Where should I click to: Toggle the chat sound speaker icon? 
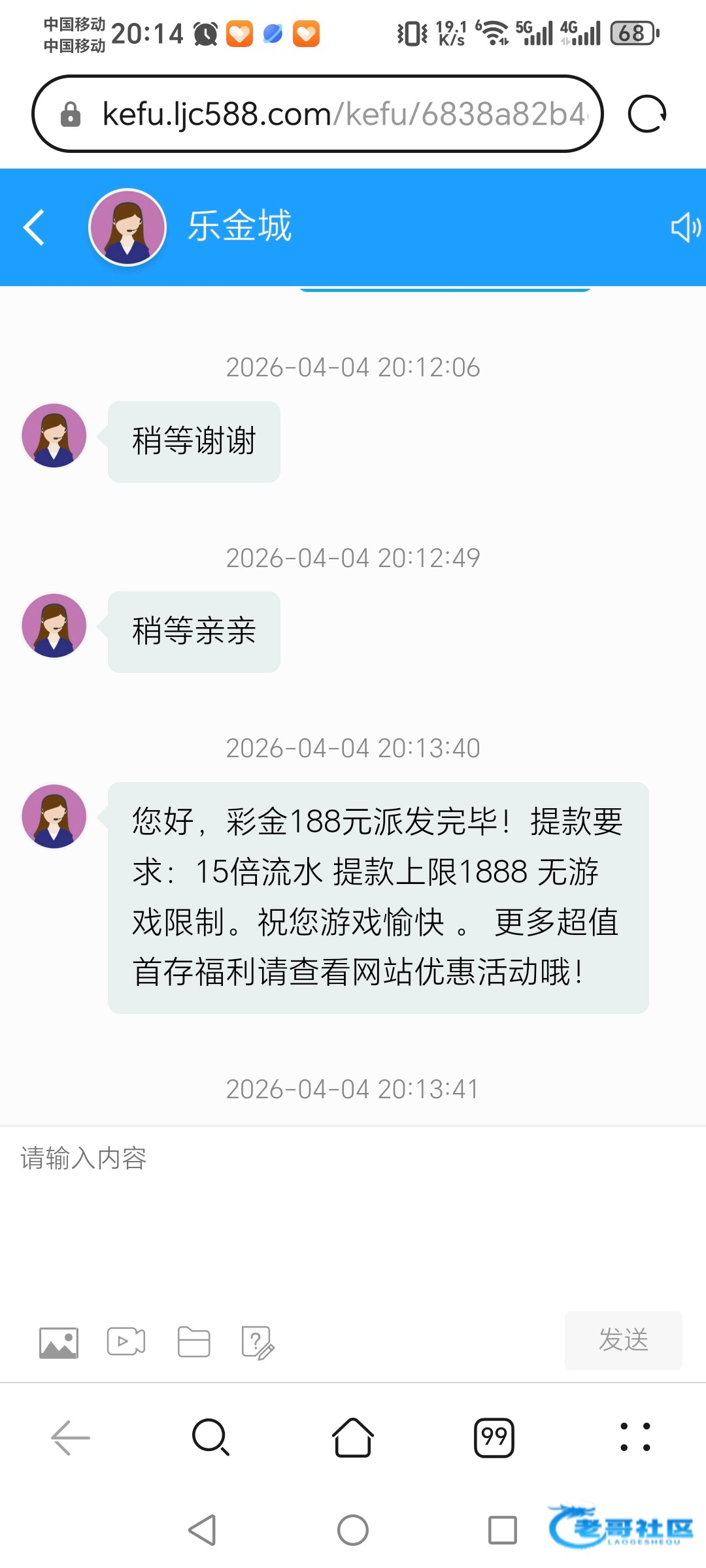pyautogui.click(x=685, y=227)
